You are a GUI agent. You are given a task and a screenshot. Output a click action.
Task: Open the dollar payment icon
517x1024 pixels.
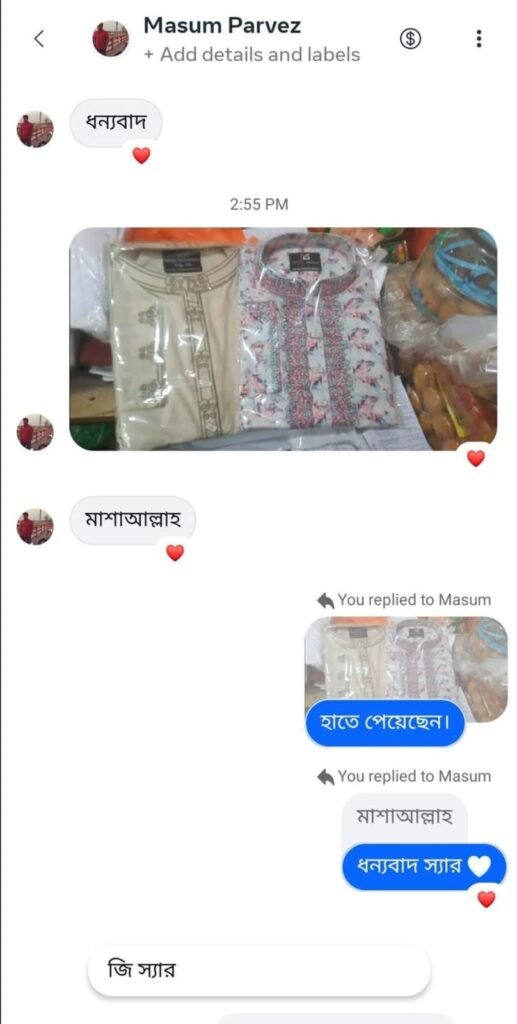pos(410,39)
